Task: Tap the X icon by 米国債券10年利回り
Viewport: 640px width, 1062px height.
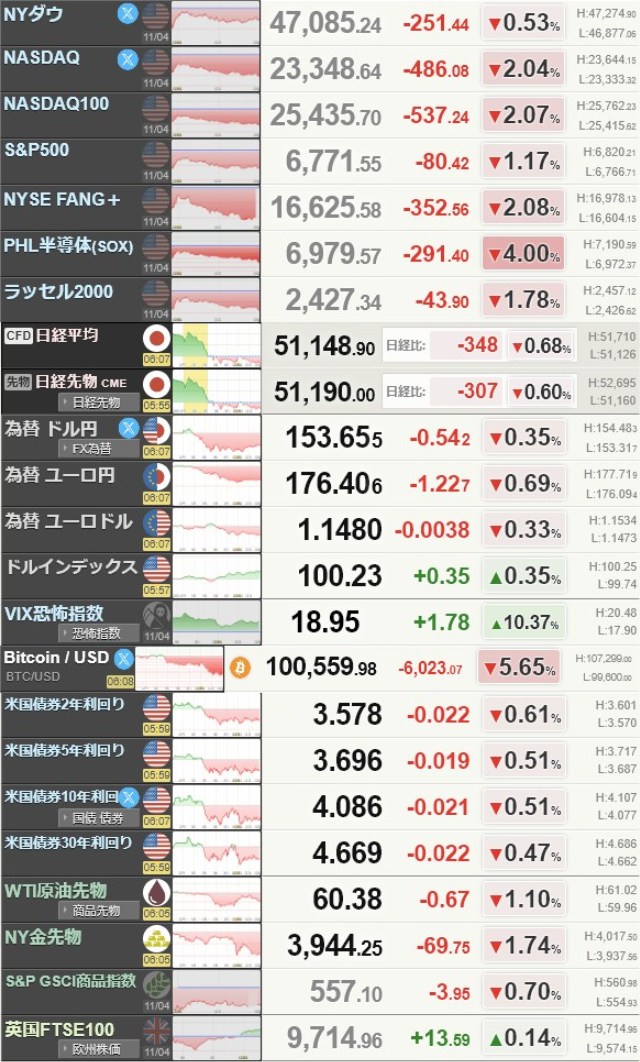Action: pyautogui.click(x=127, y=798)
